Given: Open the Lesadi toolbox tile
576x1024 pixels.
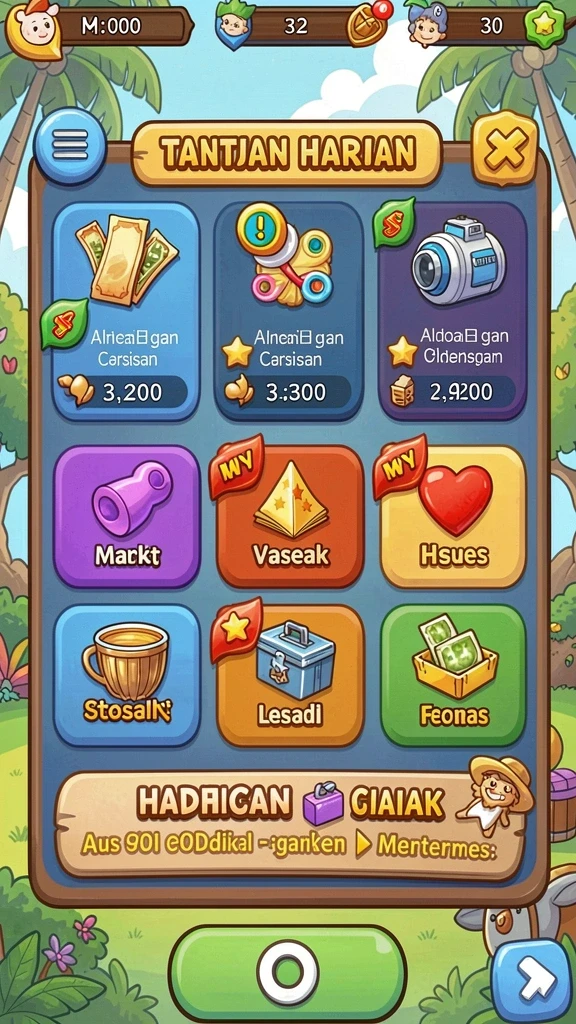Looking at the screenshot, I should 290,675.
